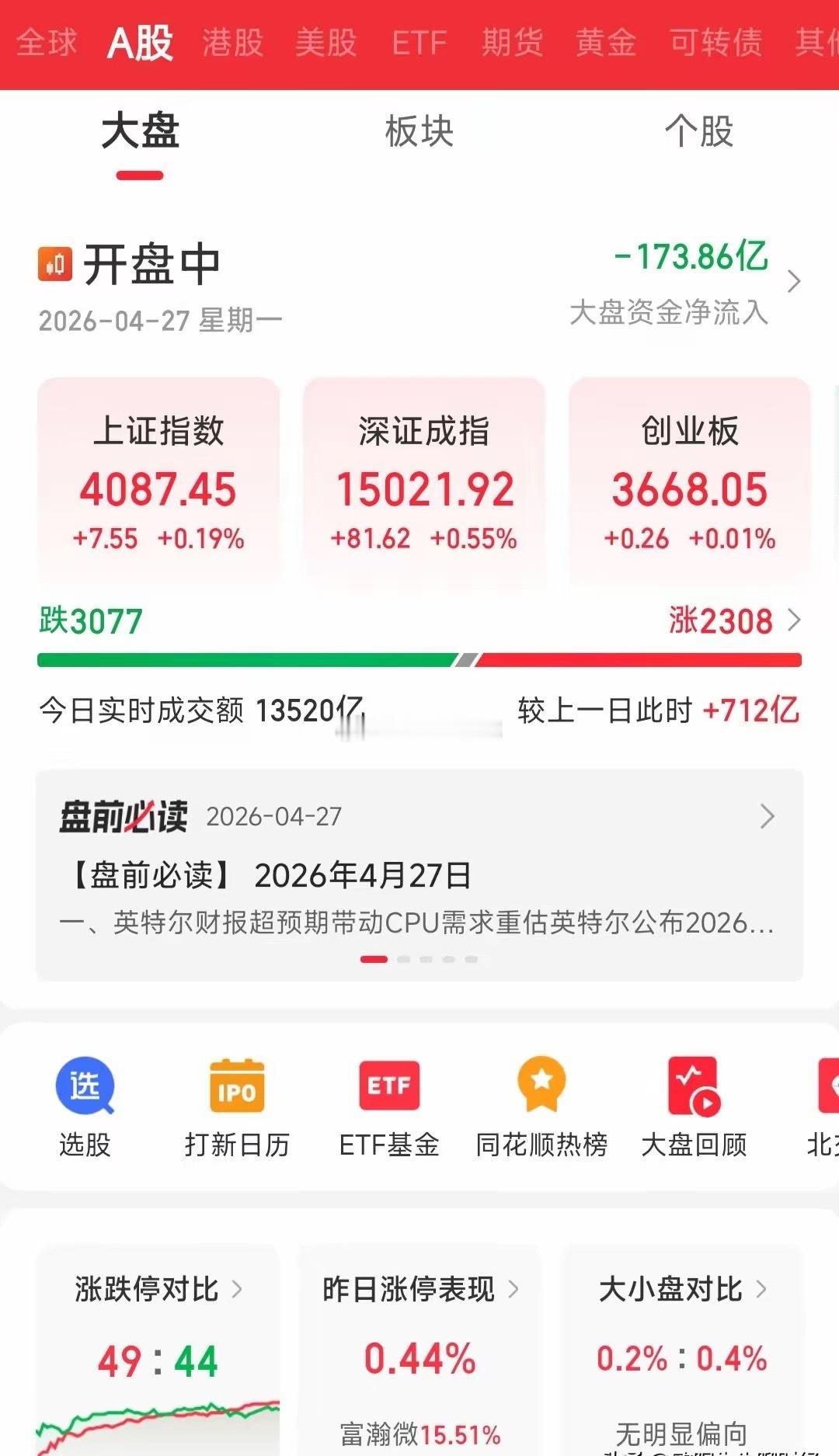
Task: Open advancers detail via chevron next to 涨2308
Action: pyautogui.click(x=795, y=621)
